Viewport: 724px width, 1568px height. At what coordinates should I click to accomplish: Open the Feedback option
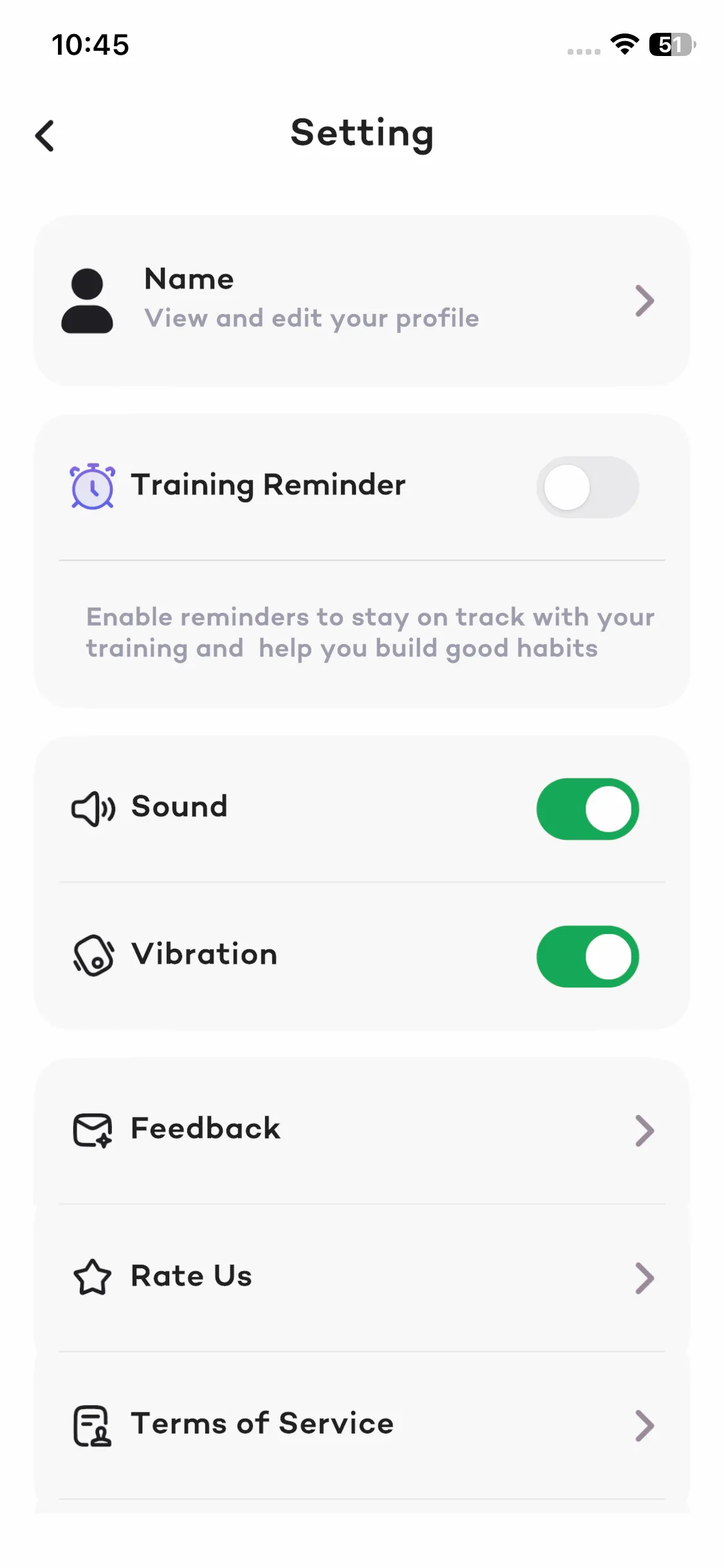362,1130
